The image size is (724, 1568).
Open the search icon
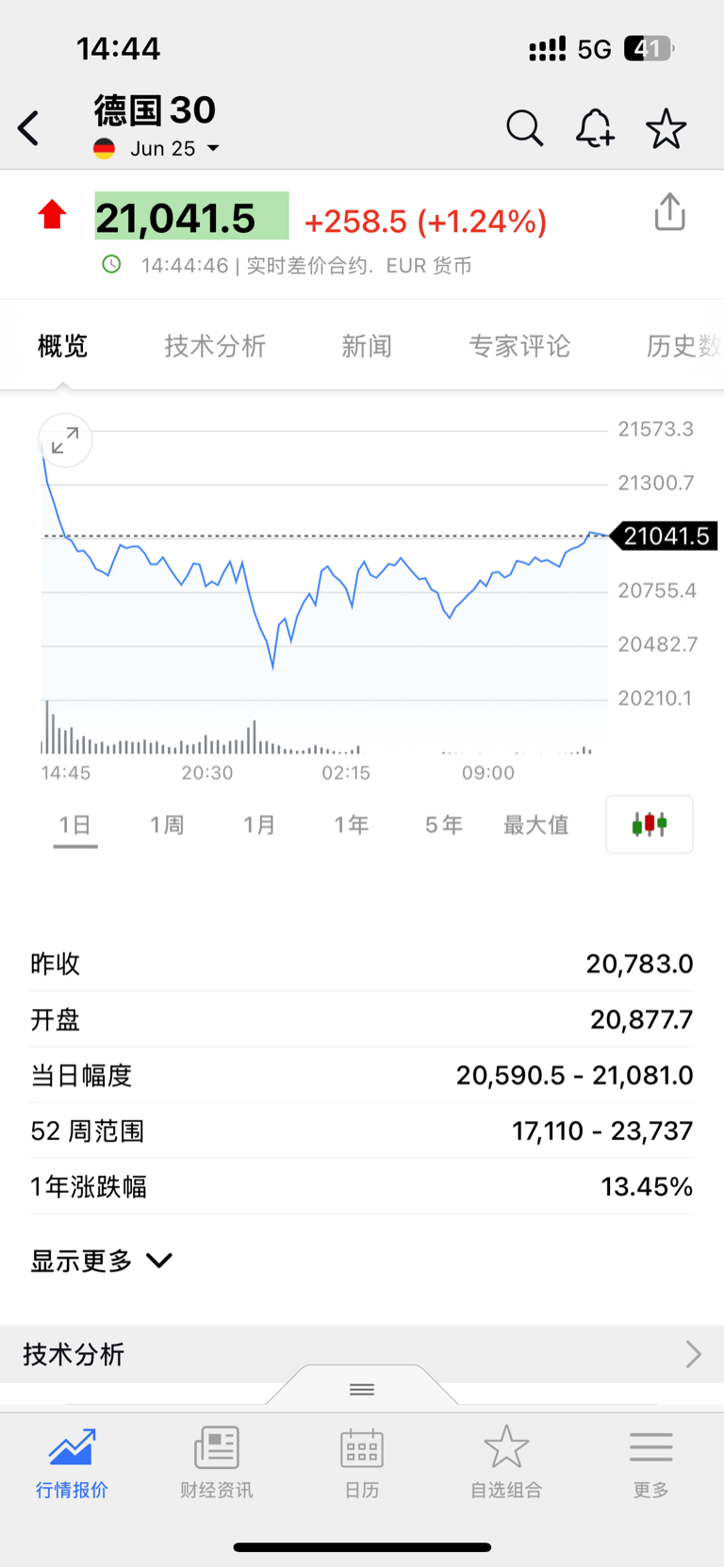(524, 128)
